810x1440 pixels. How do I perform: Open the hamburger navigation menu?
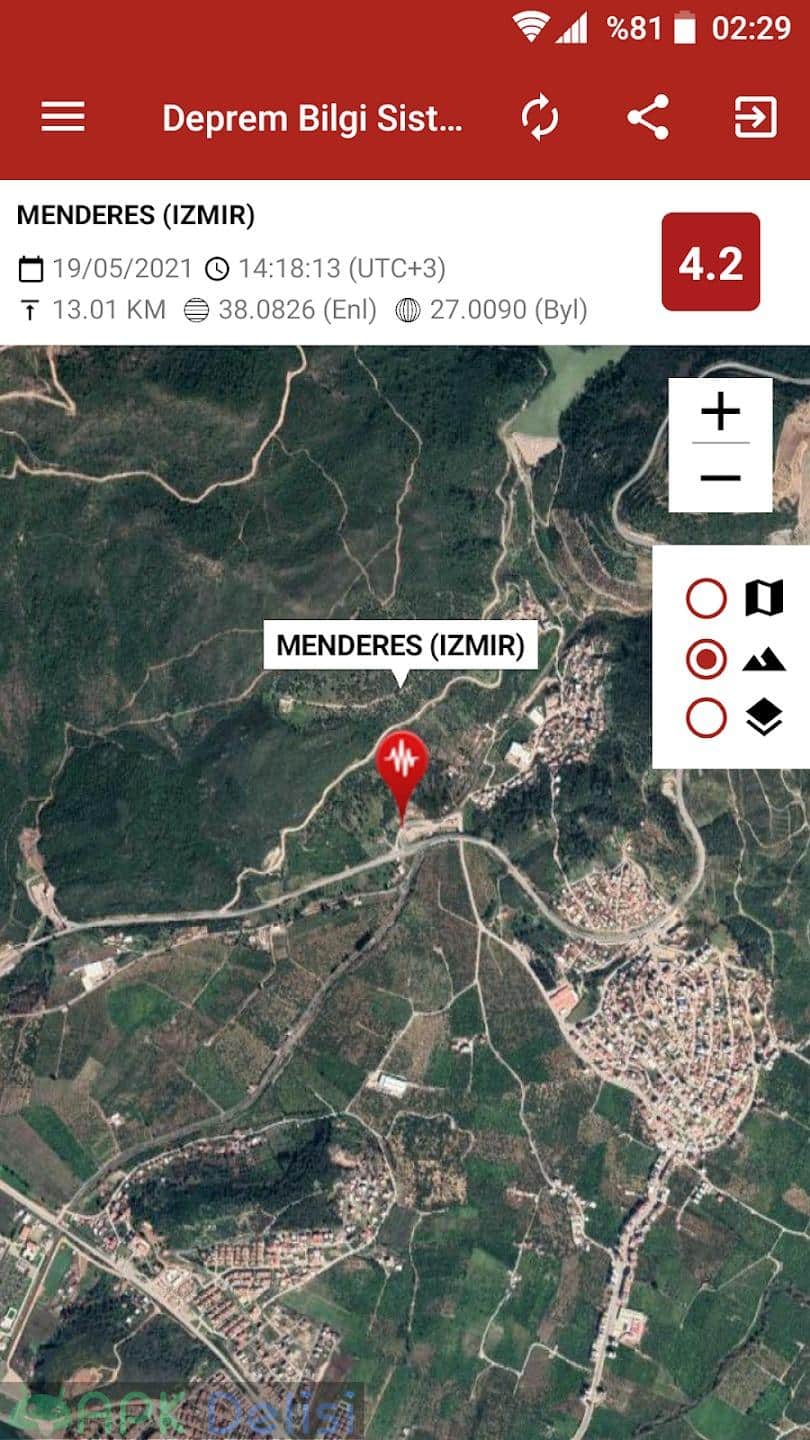(63, 118)
